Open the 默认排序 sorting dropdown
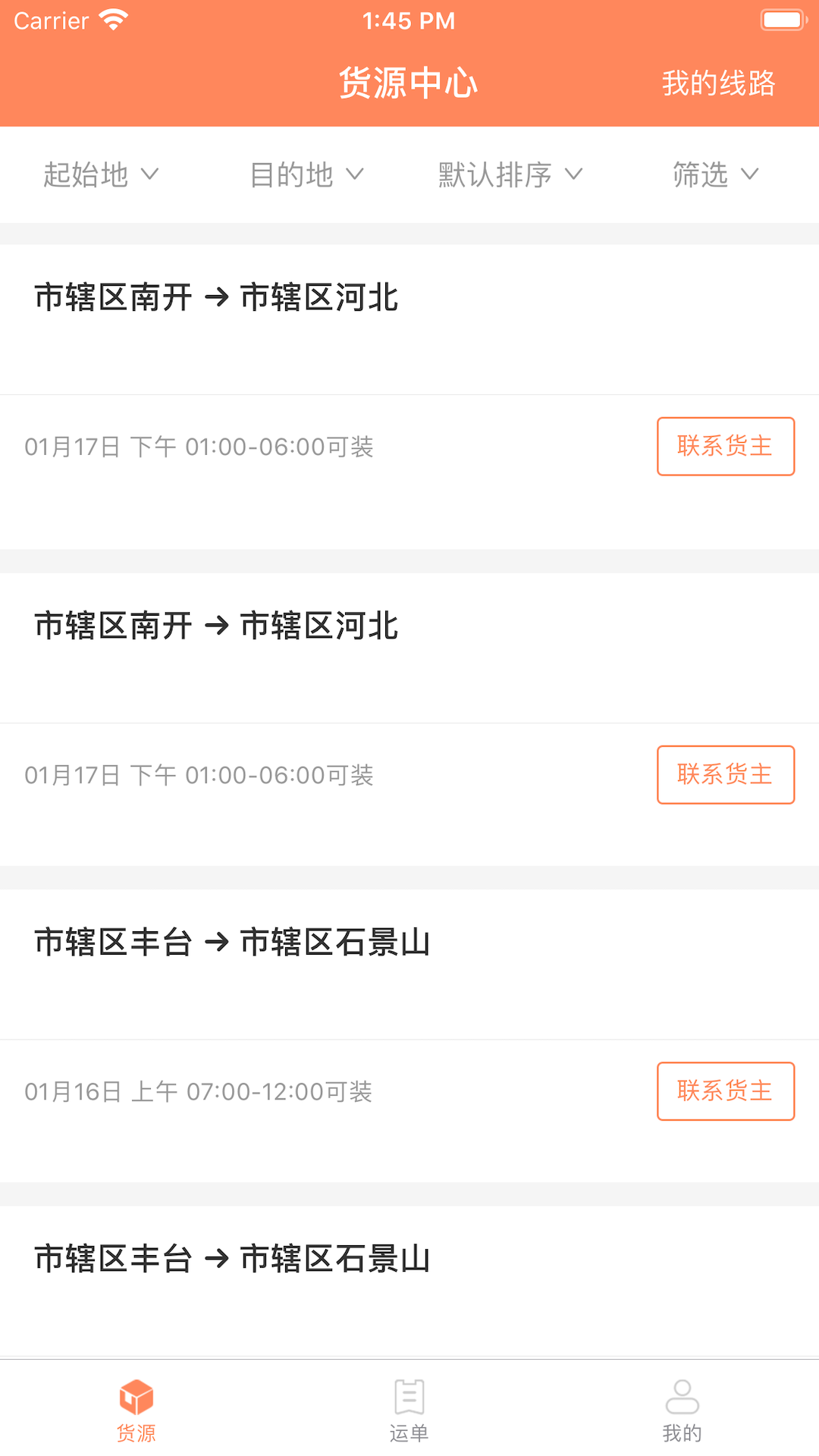The image size is (819, 1456). pos(510,174)
